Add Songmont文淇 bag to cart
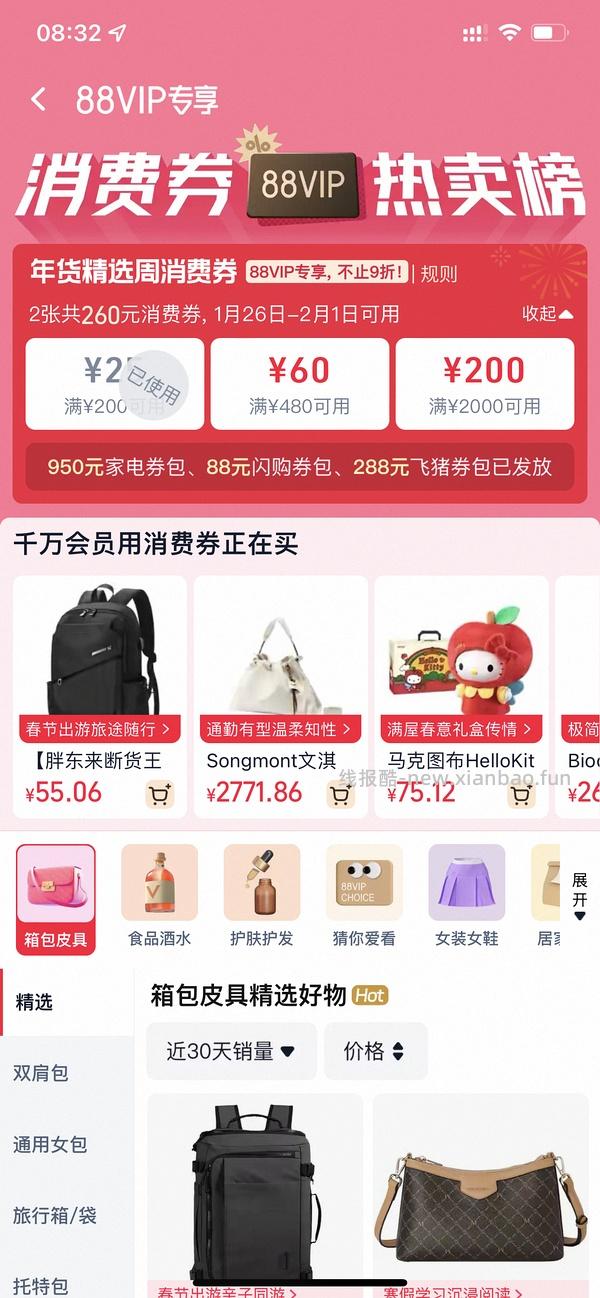600x1298 pixels. pos(340,795)
